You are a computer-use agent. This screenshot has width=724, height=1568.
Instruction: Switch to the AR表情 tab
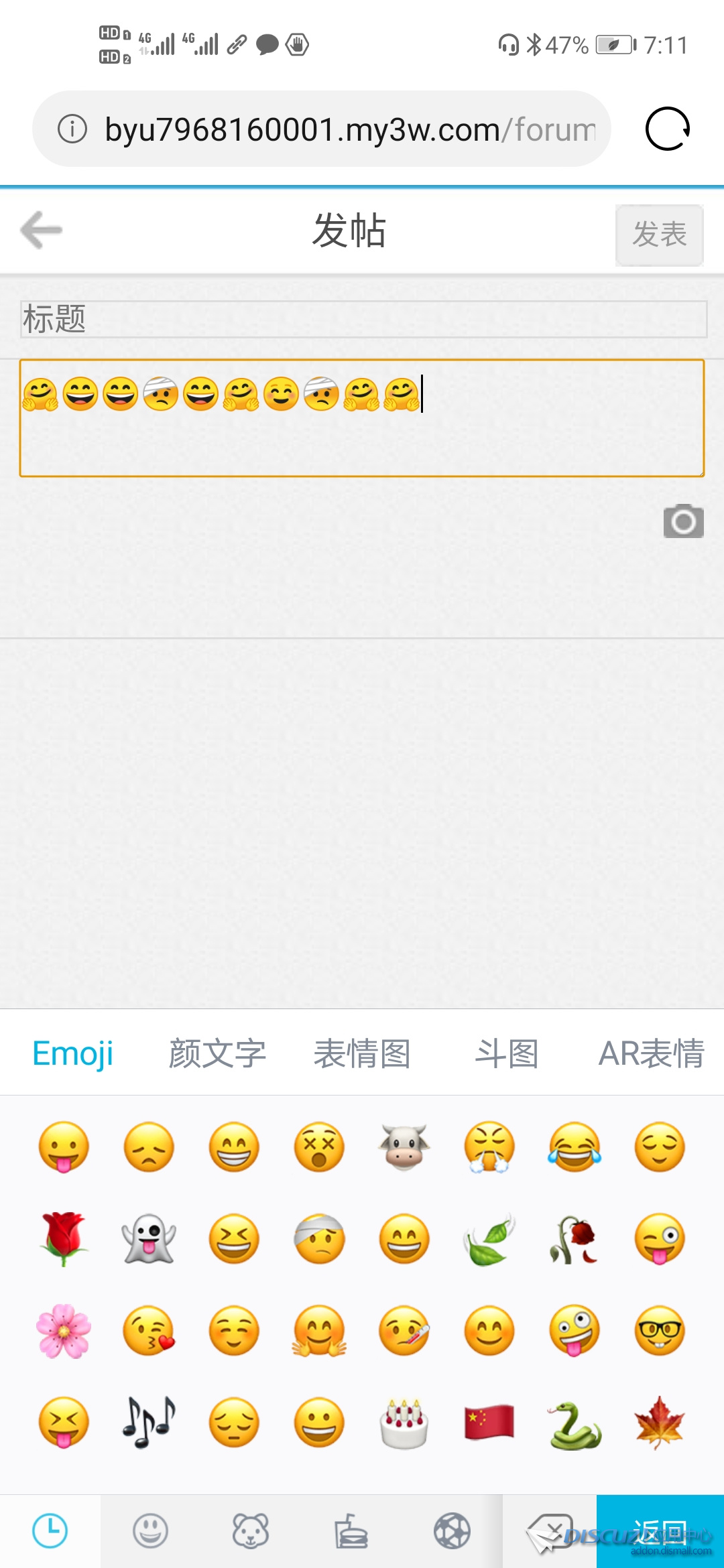pos(650,1053)
